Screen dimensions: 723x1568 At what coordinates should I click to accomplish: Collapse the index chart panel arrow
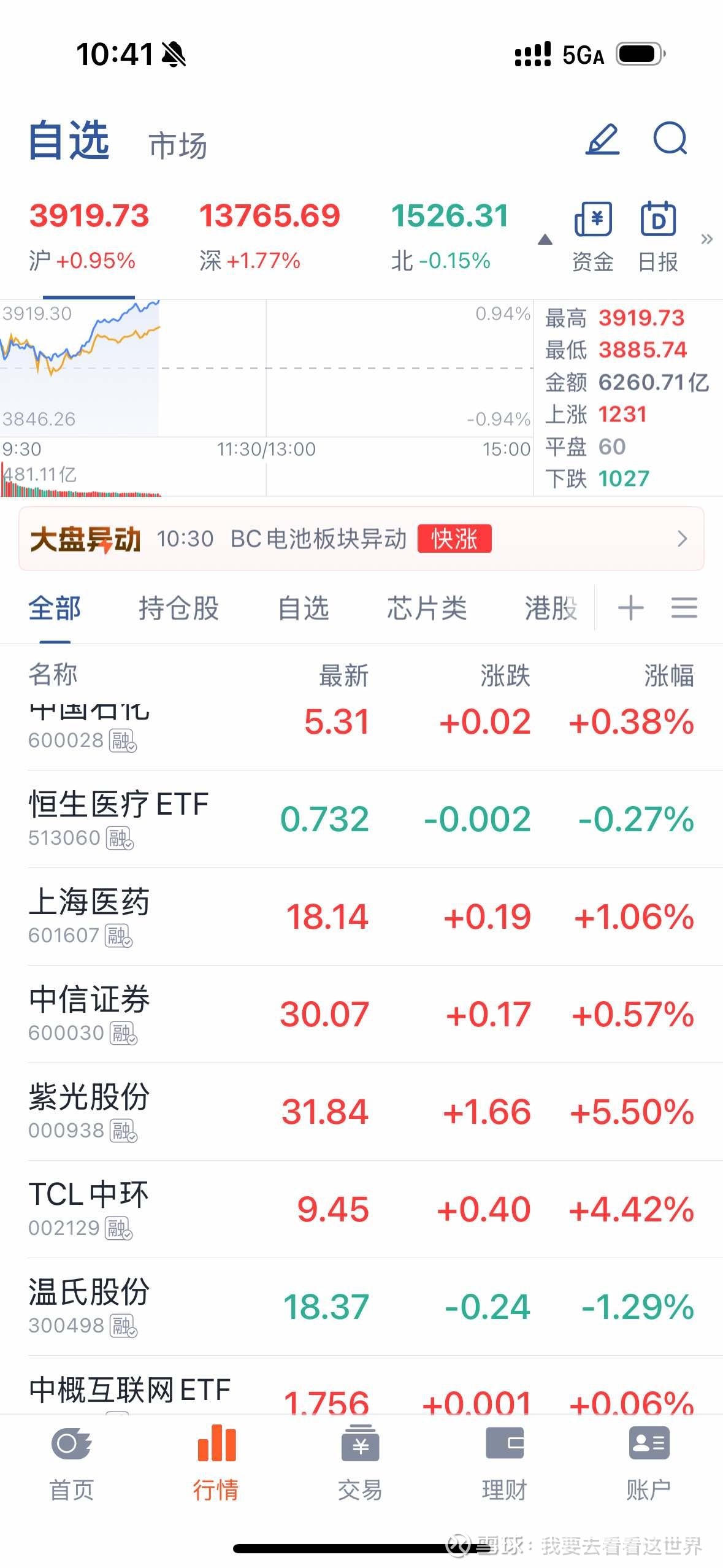point(545,240)
